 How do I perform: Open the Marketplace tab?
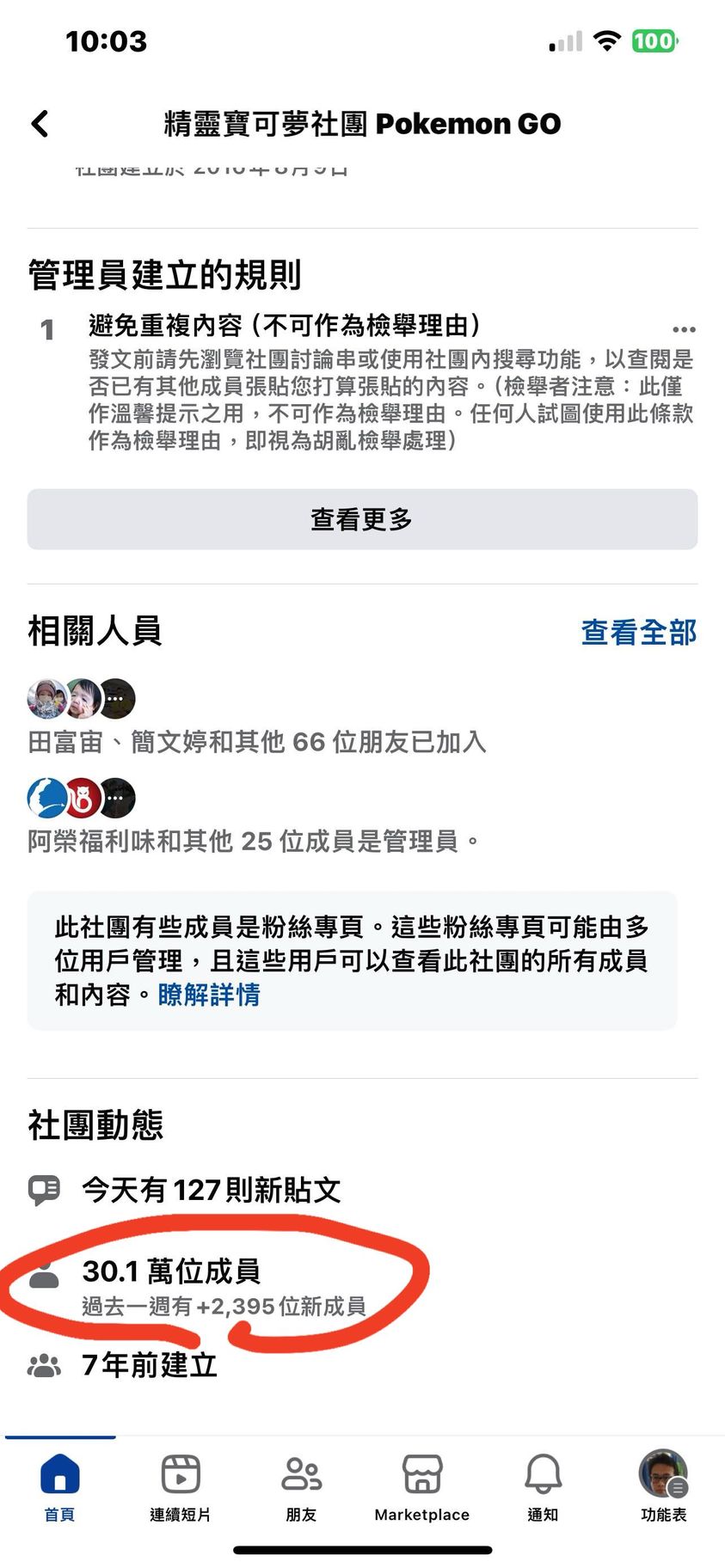point(422,1486)
